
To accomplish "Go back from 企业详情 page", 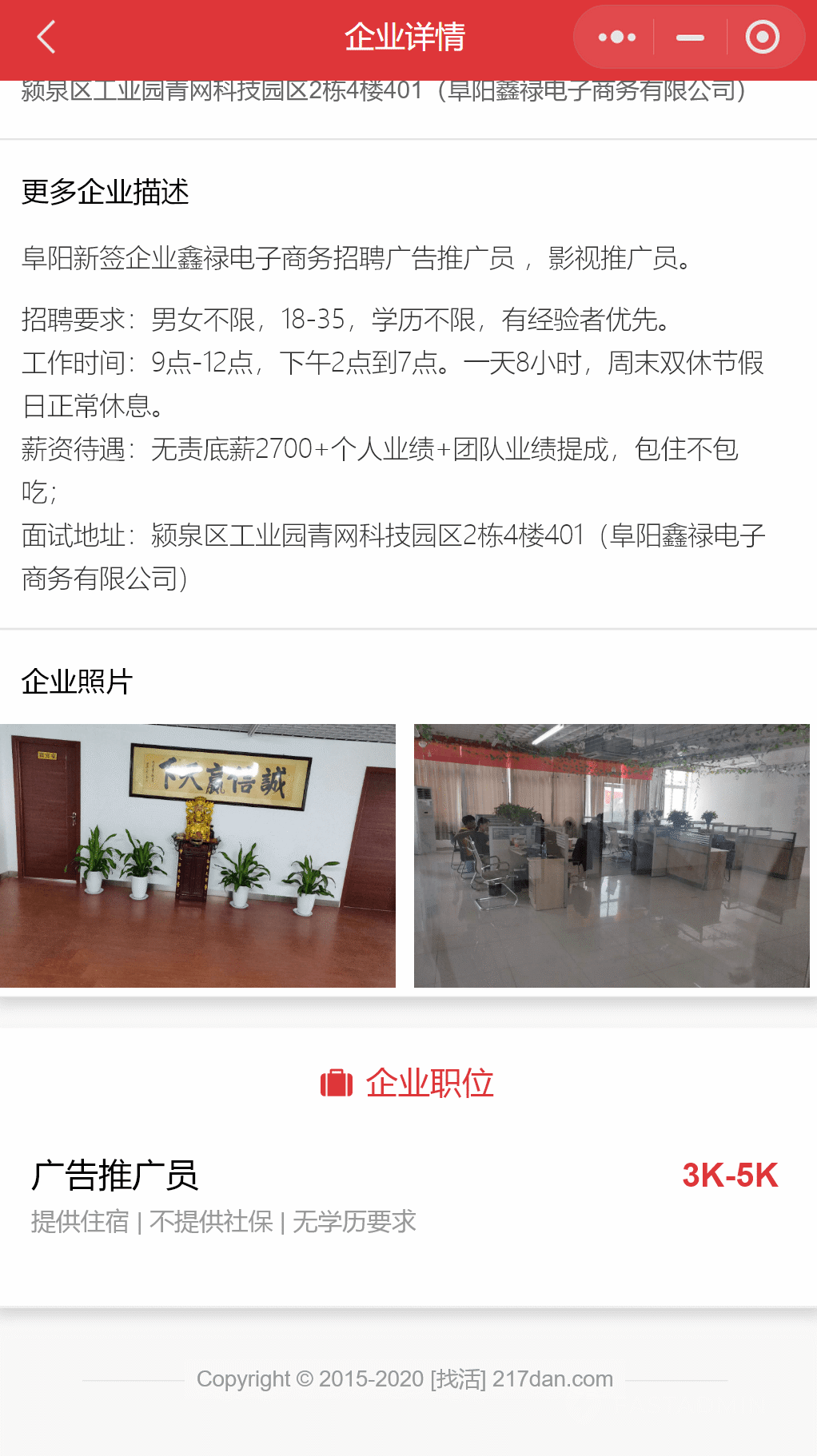I will (46, 37).
